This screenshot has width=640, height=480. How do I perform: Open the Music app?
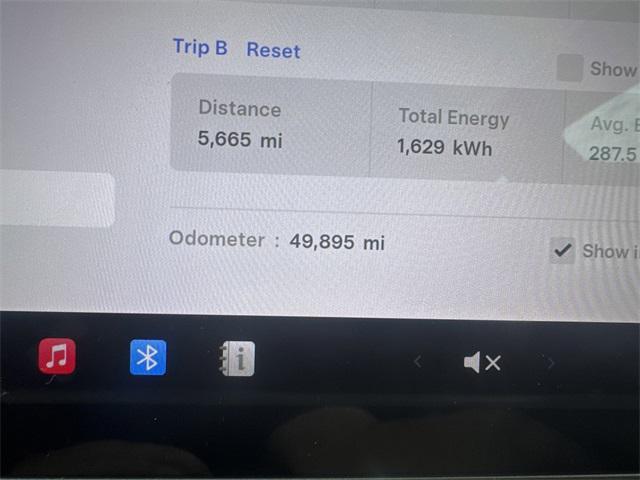coord(57,356)
